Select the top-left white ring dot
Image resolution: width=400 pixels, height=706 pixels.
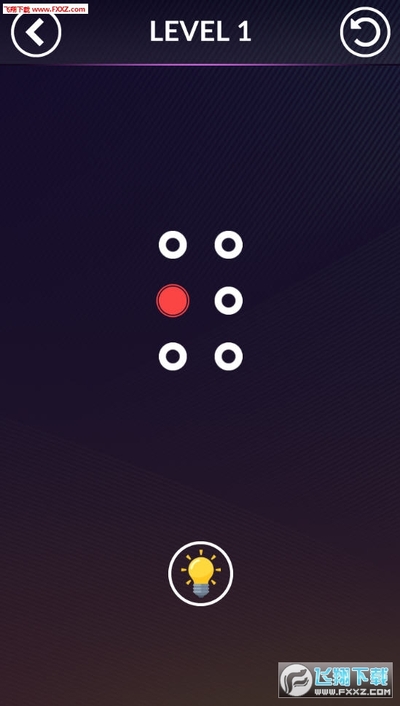173,245
